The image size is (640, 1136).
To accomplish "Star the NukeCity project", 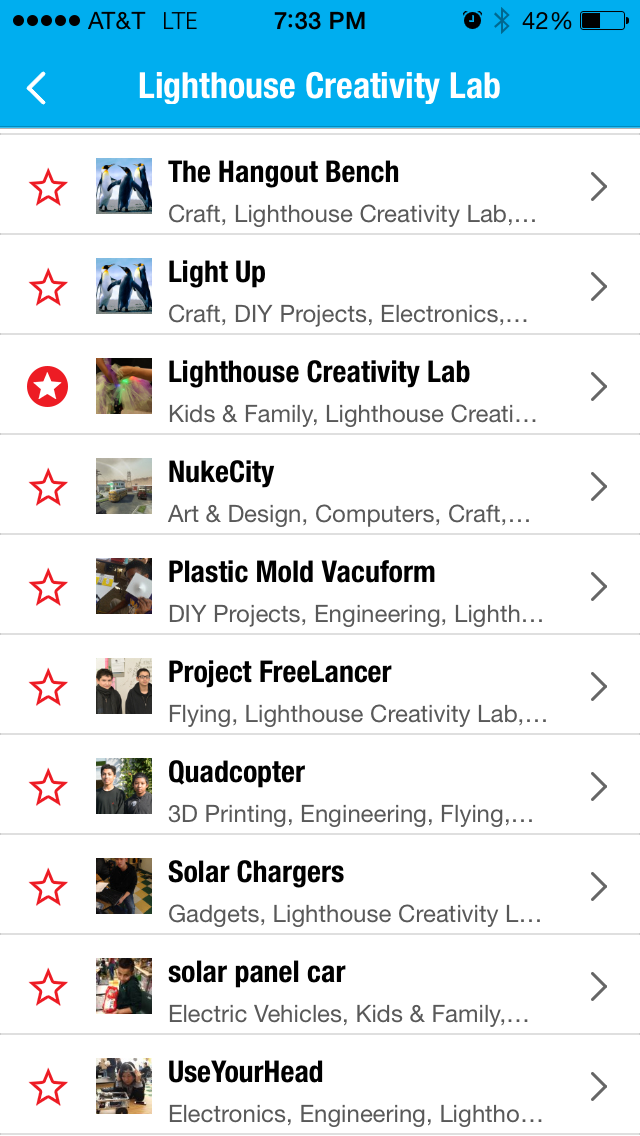I will (x=48, y=487).
